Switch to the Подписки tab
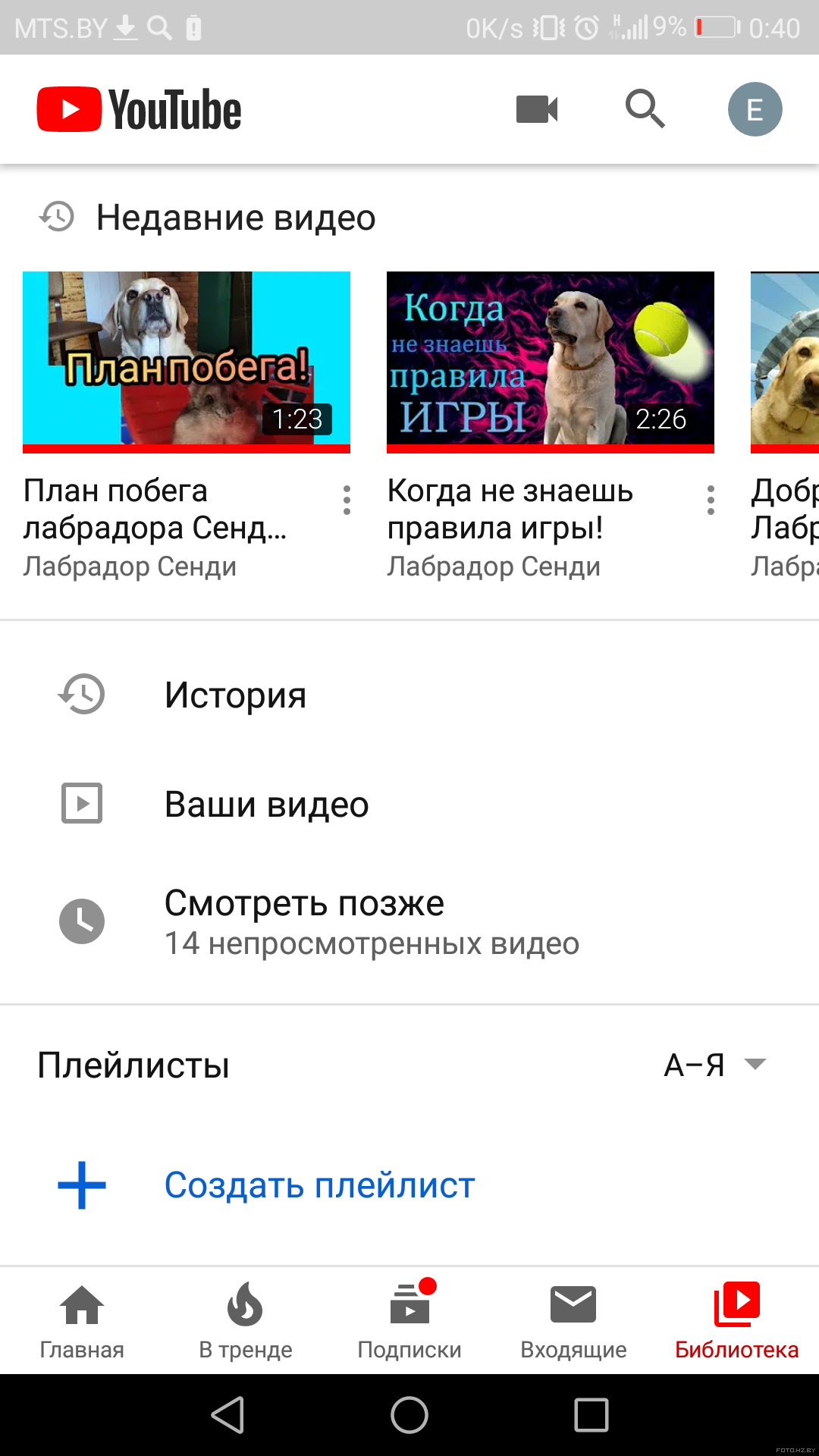 click(x=409, y=1320)
